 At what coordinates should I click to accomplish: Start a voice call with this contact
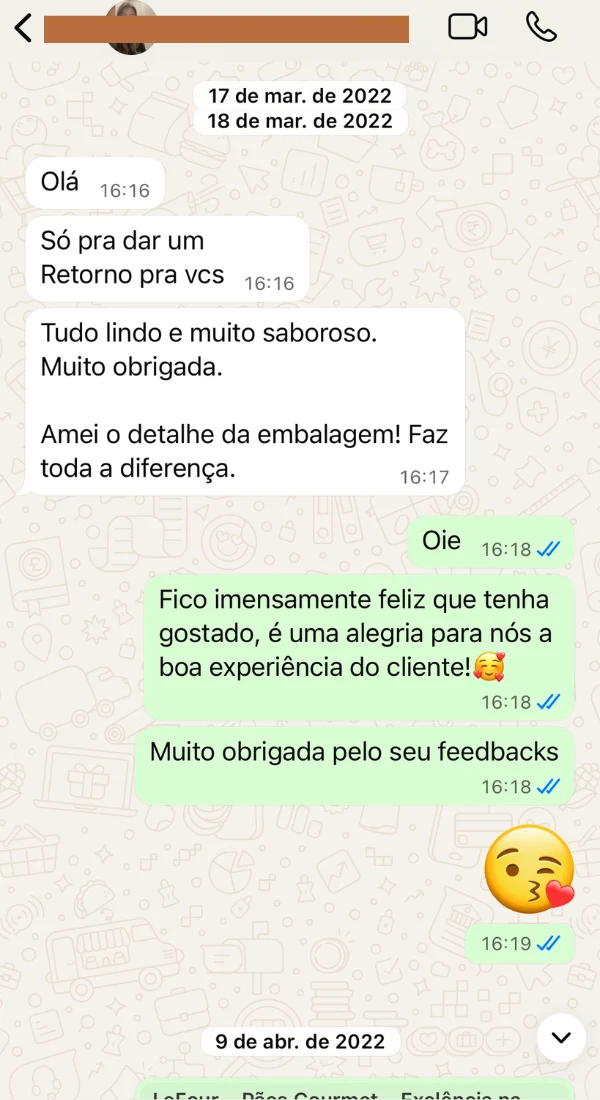541,27
